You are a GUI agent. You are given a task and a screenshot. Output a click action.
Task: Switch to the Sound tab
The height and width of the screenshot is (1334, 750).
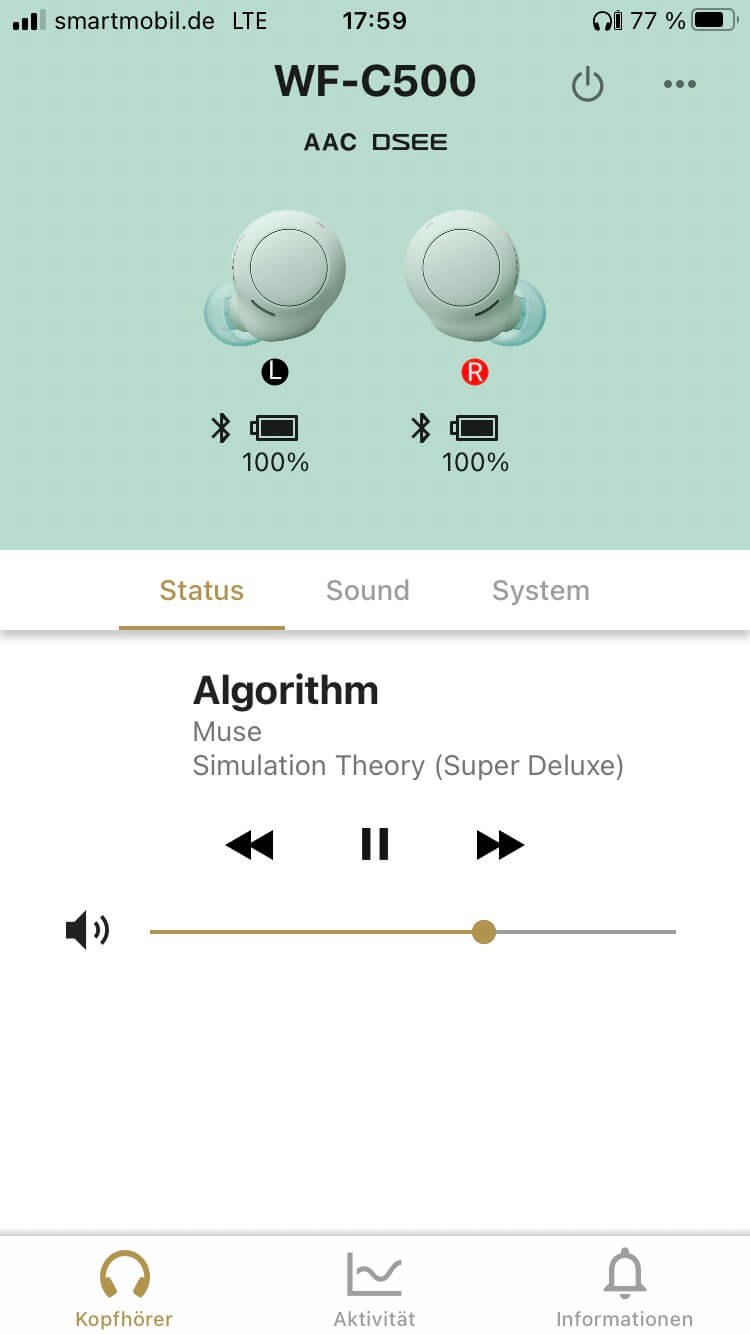(367, 590)
